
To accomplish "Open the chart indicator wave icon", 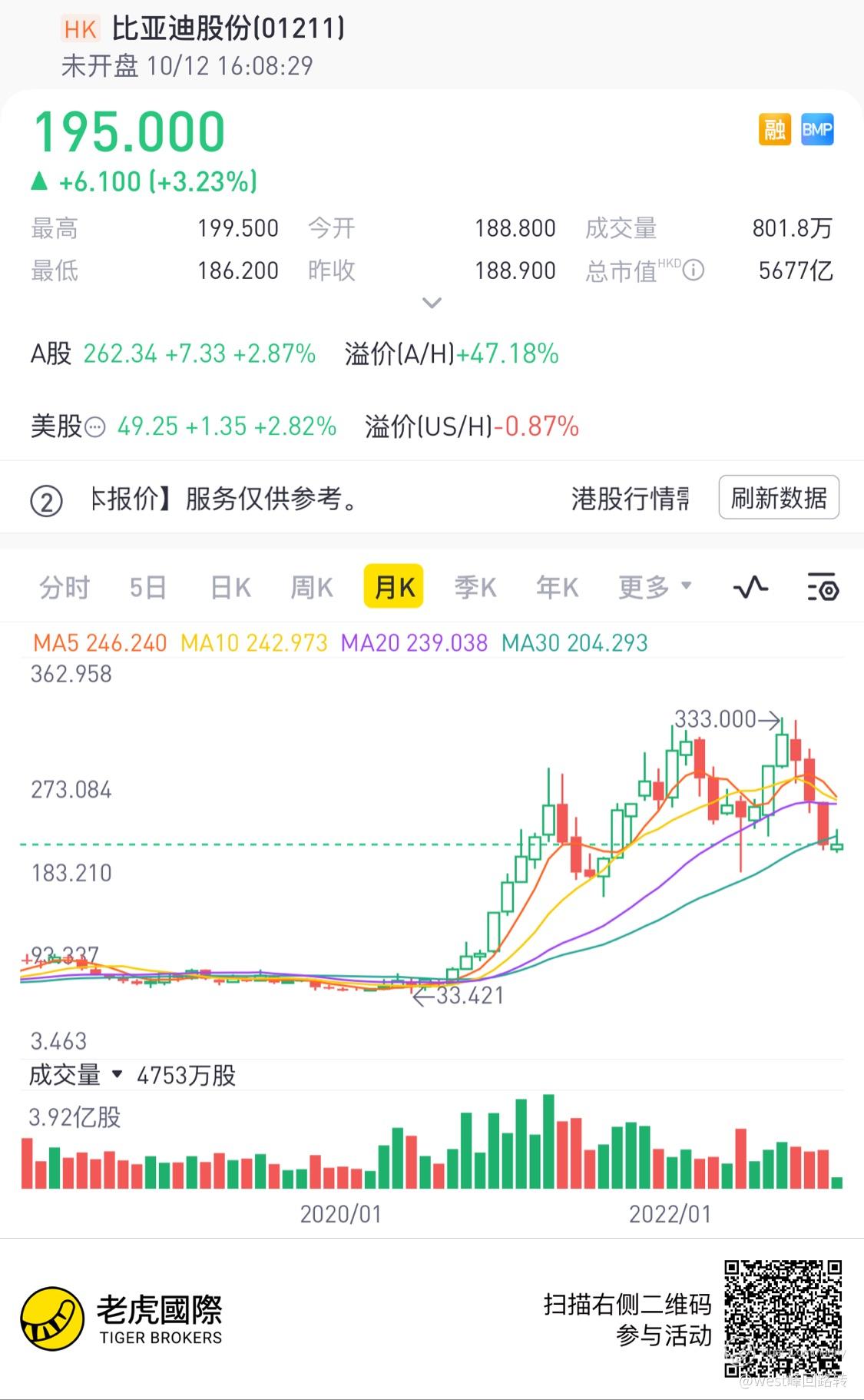I will coord(750,588).
